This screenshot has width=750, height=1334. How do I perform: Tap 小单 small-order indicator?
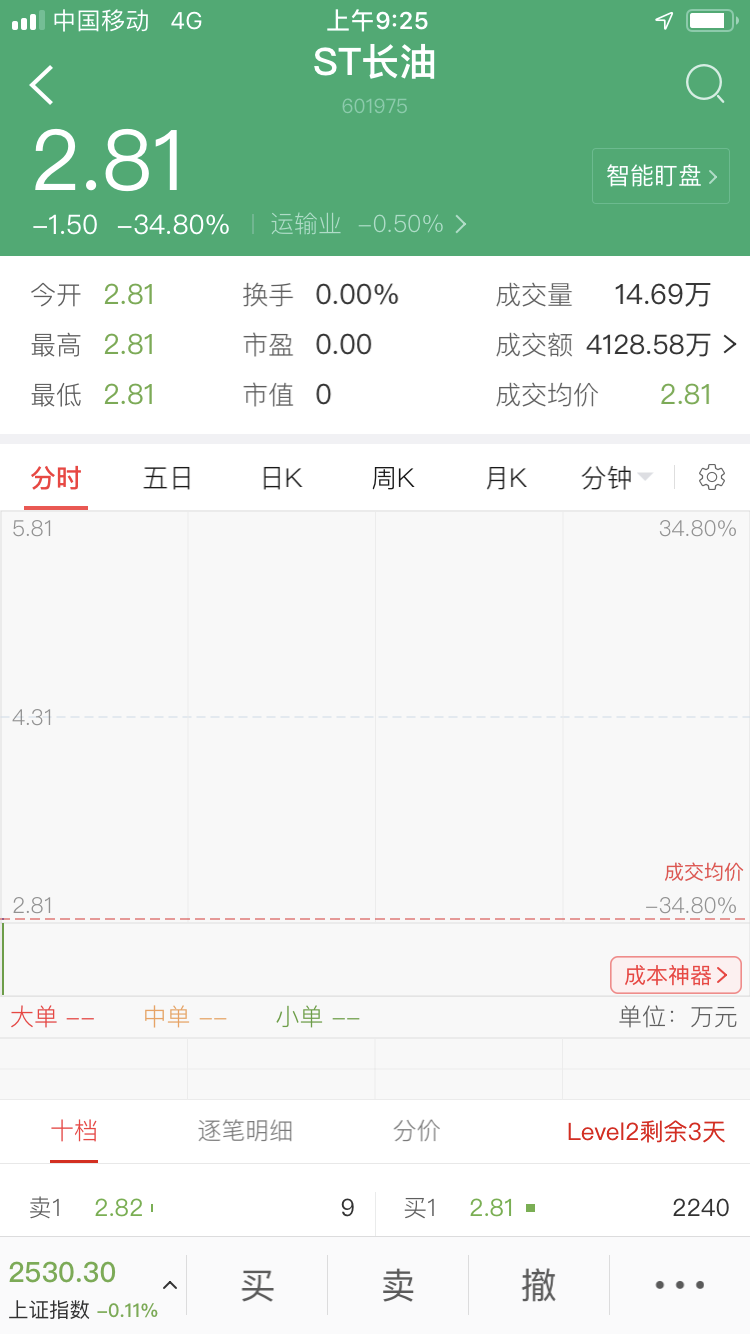tap(297, 1015)
